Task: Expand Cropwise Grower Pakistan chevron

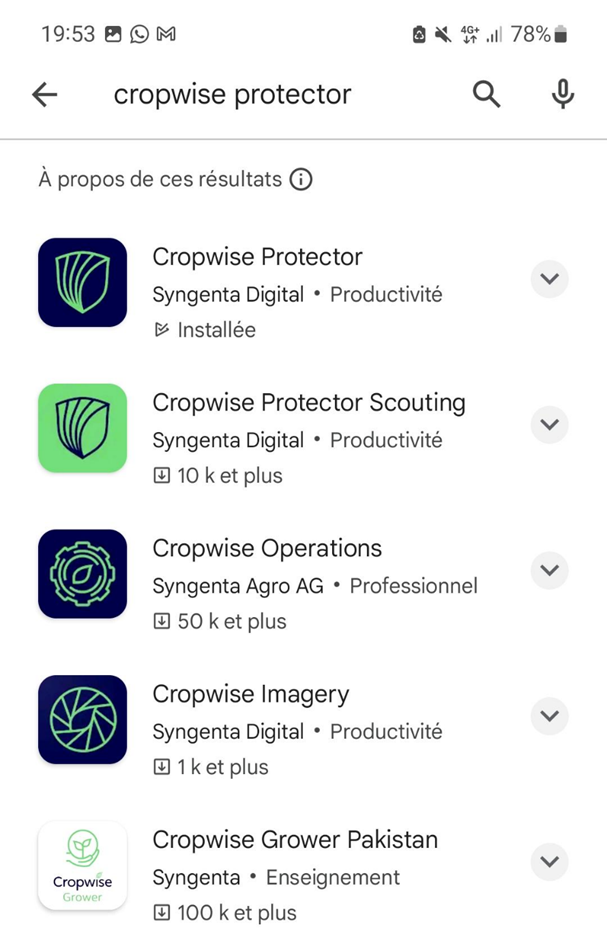Action: [x=549, y=861]
